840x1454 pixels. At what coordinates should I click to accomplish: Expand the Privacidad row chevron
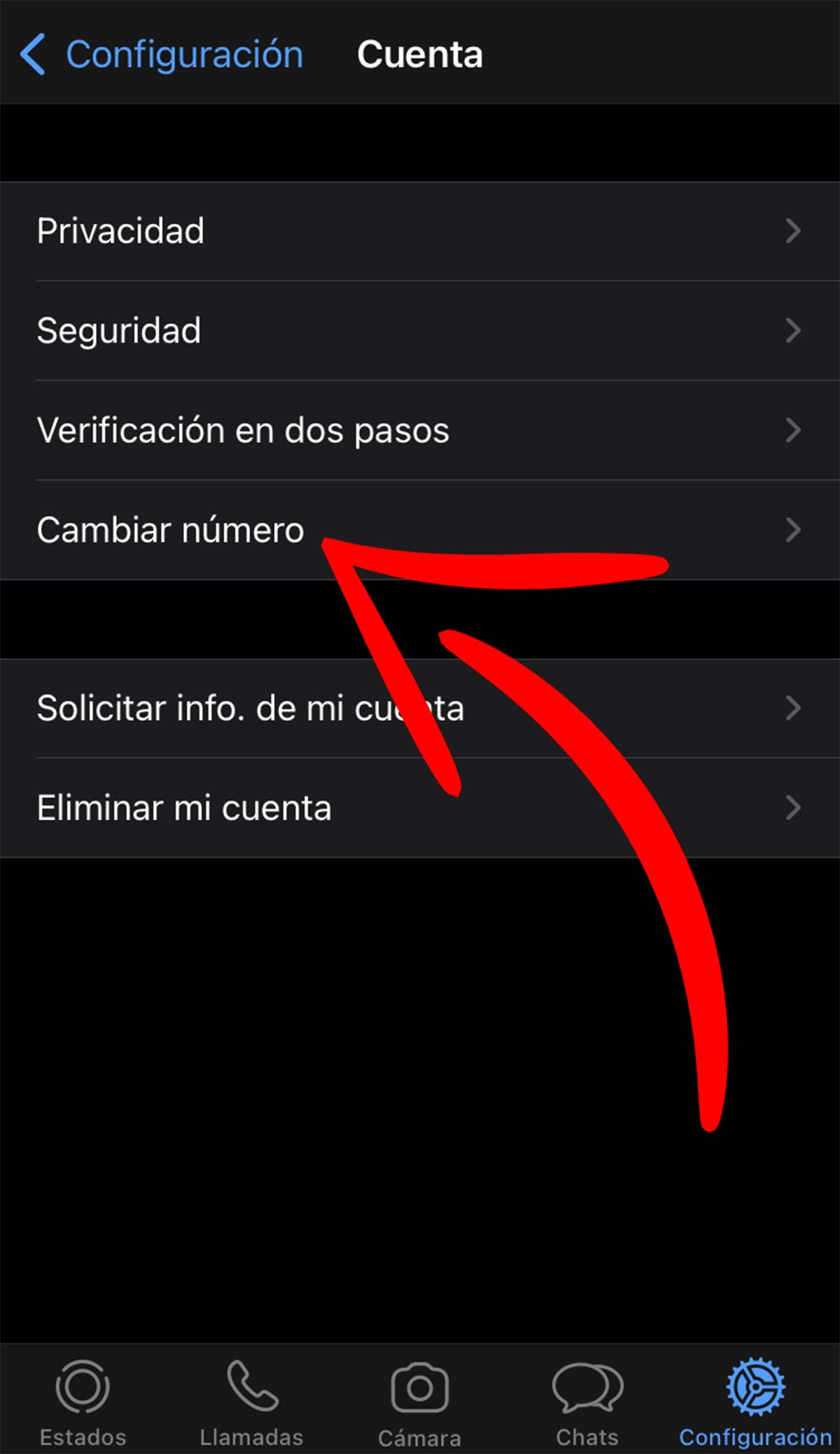coord(792,231)
